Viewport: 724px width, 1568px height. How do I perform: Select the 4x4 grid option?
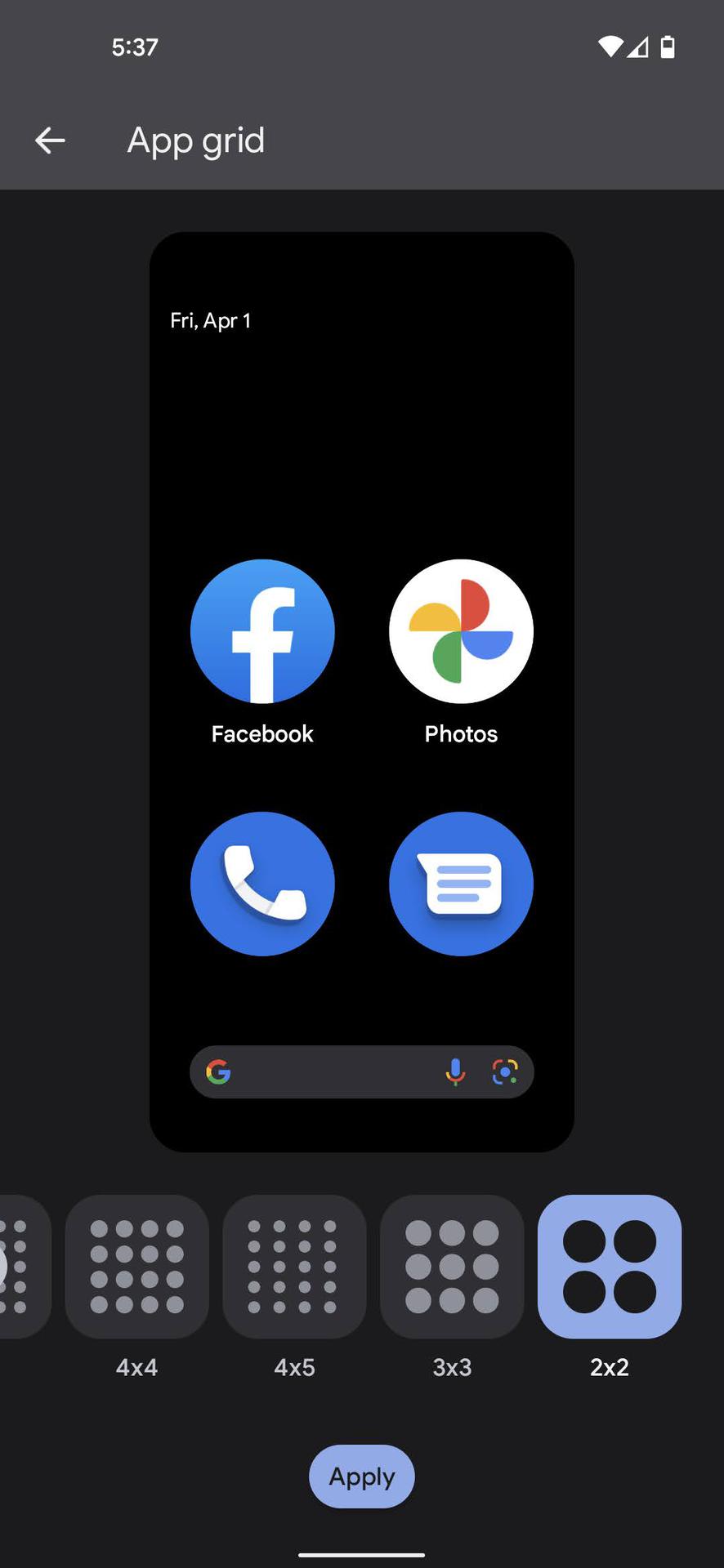136,1266
